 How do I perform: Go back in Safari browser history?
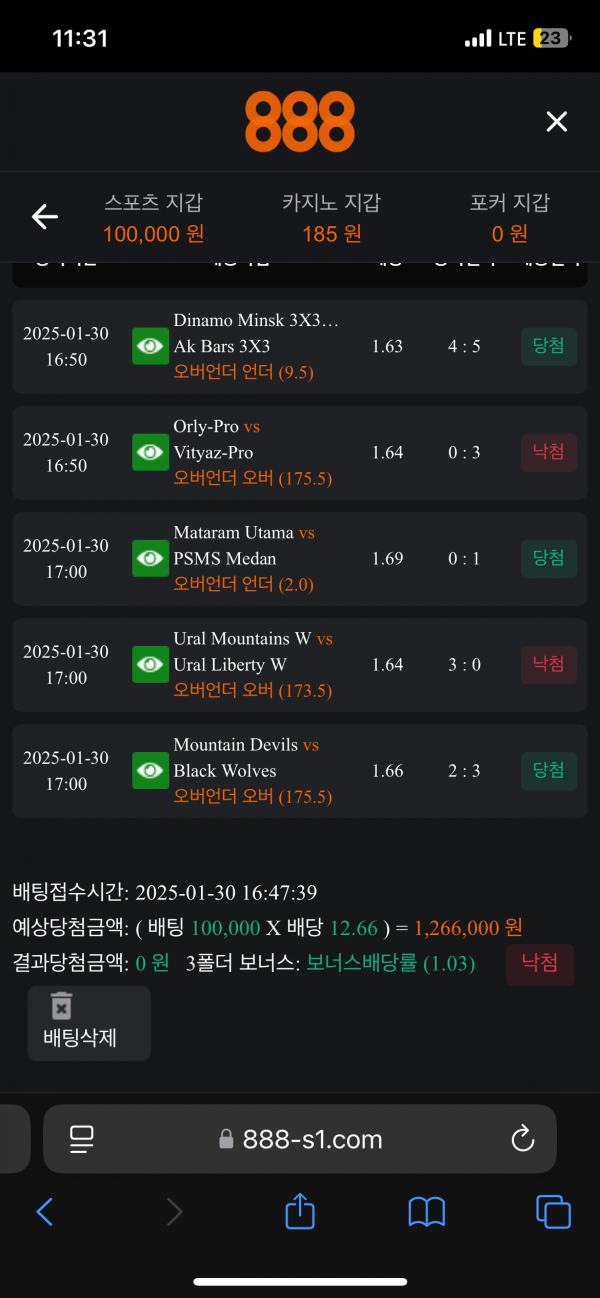click(45, 1212)
